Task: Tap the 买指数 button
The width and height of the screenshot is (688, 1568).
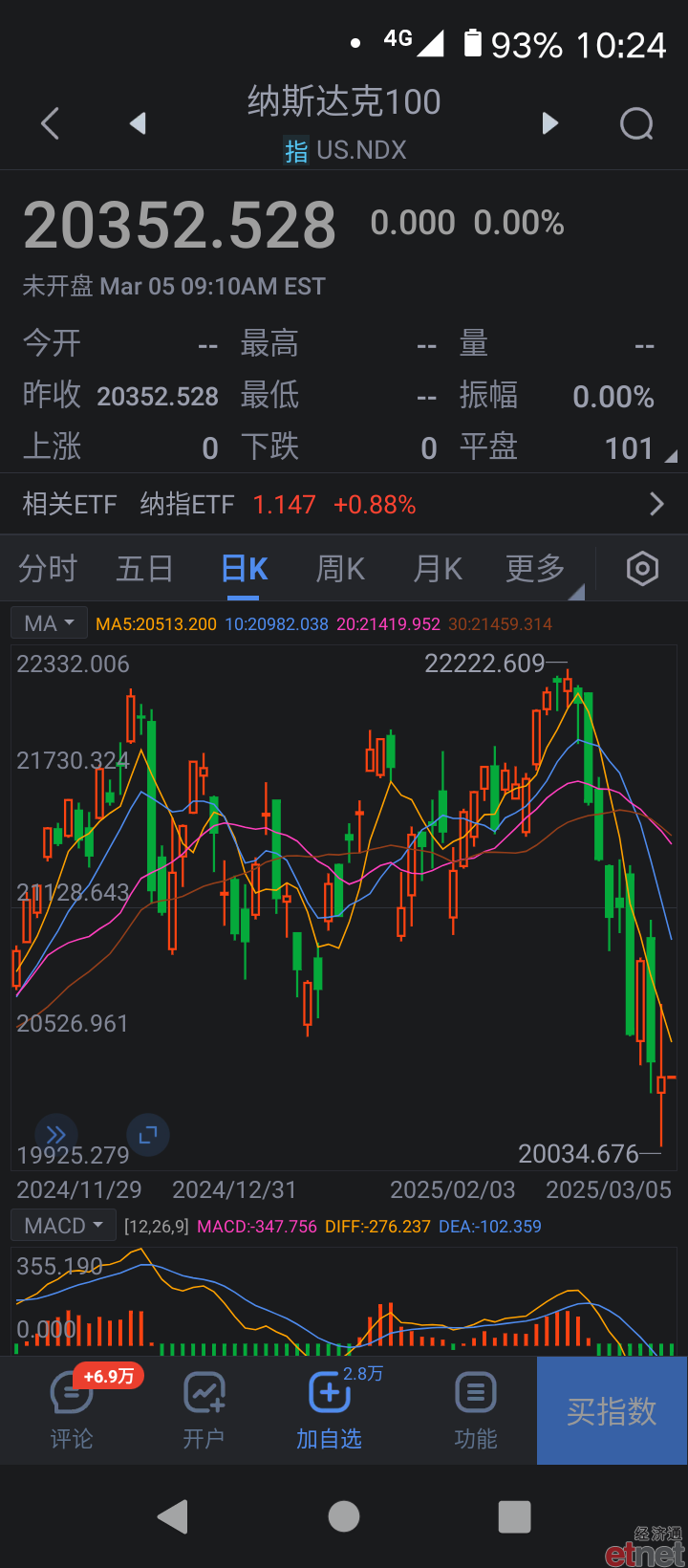Action: coord(612,1410)
